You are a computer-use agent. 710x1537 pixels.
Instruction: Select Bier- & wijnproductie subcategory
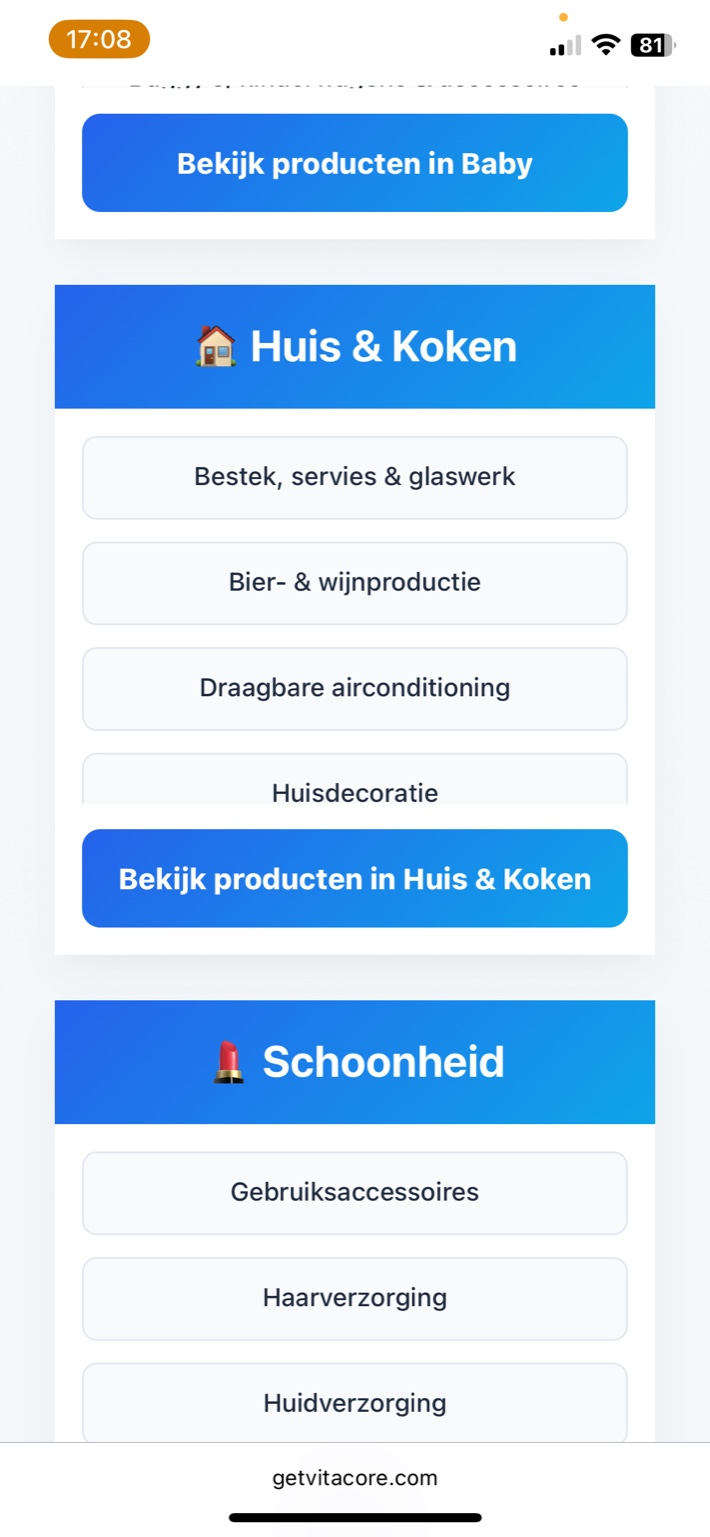[354, 583]
